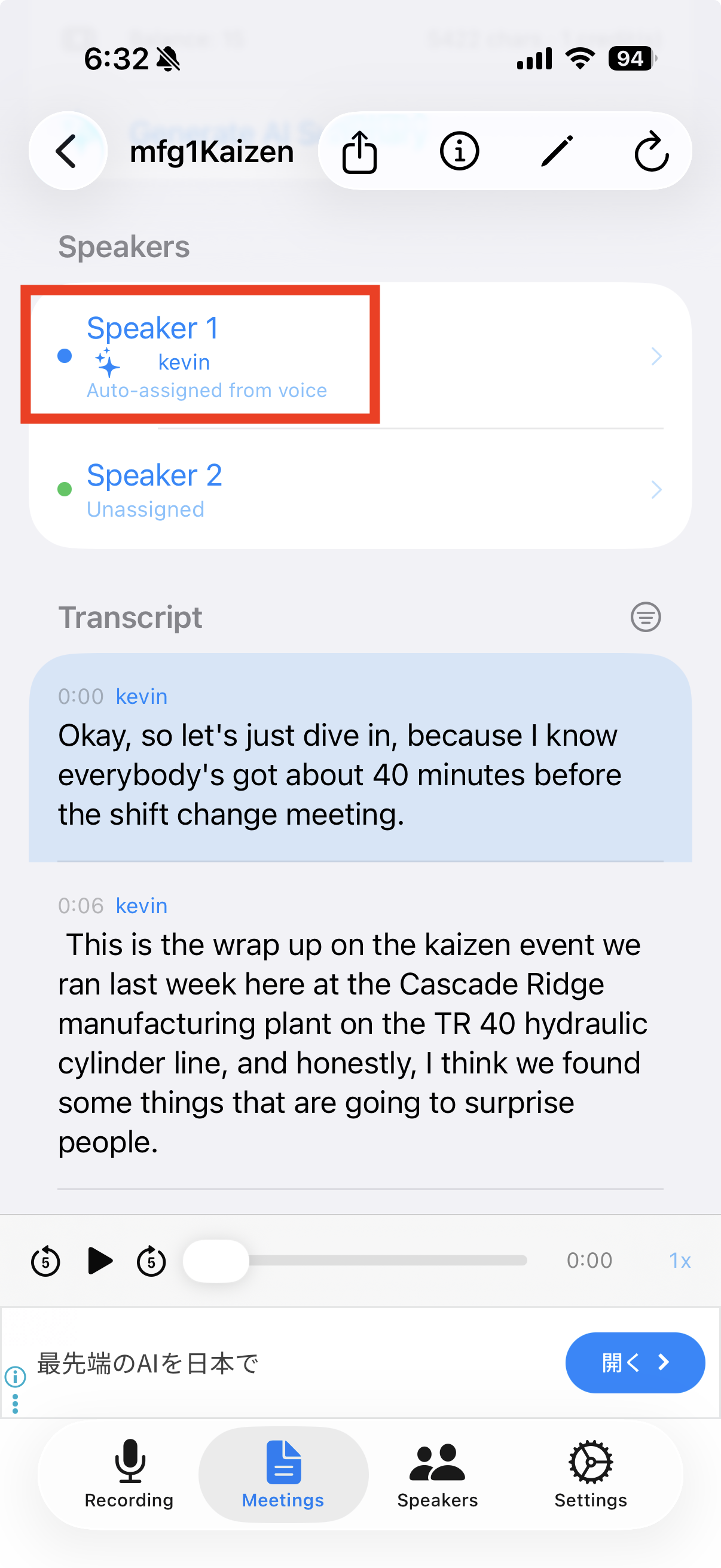Switch to the Recording tab

[129, 1474]
